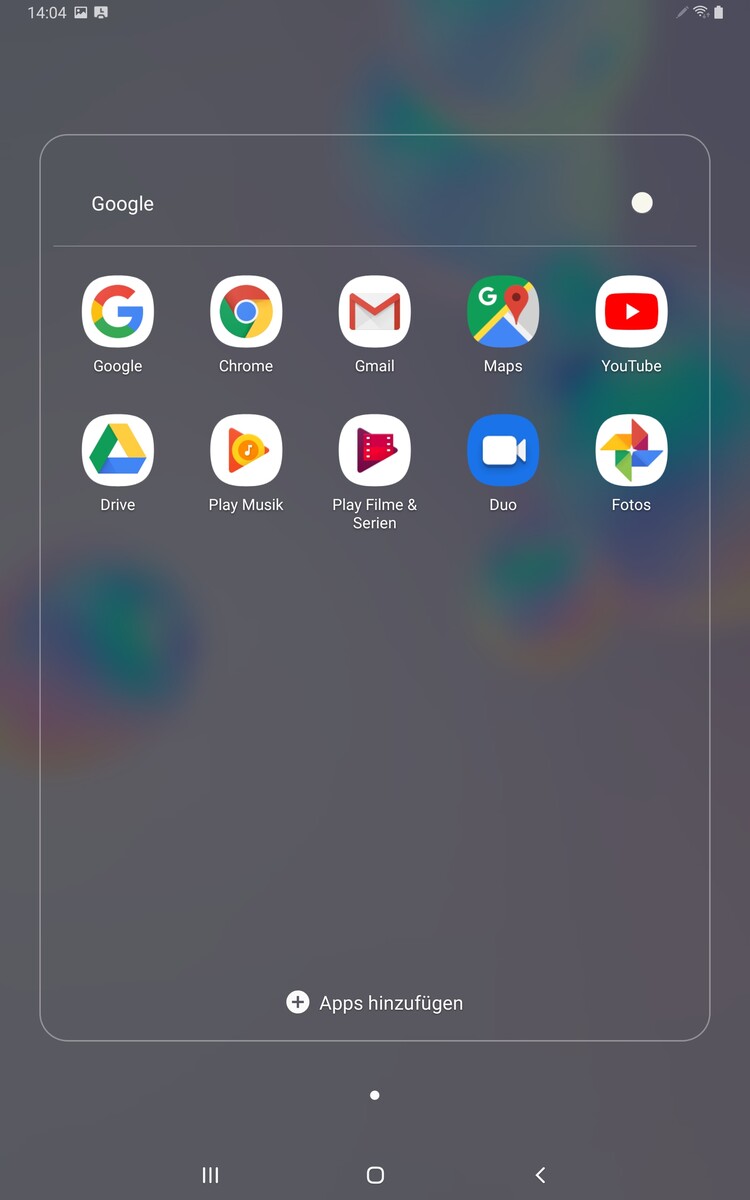Image resolution: width=750 pixels, height=1200 pixels.
Task: Change the folder color via the white dot
Action: click(x=642, y=203)
